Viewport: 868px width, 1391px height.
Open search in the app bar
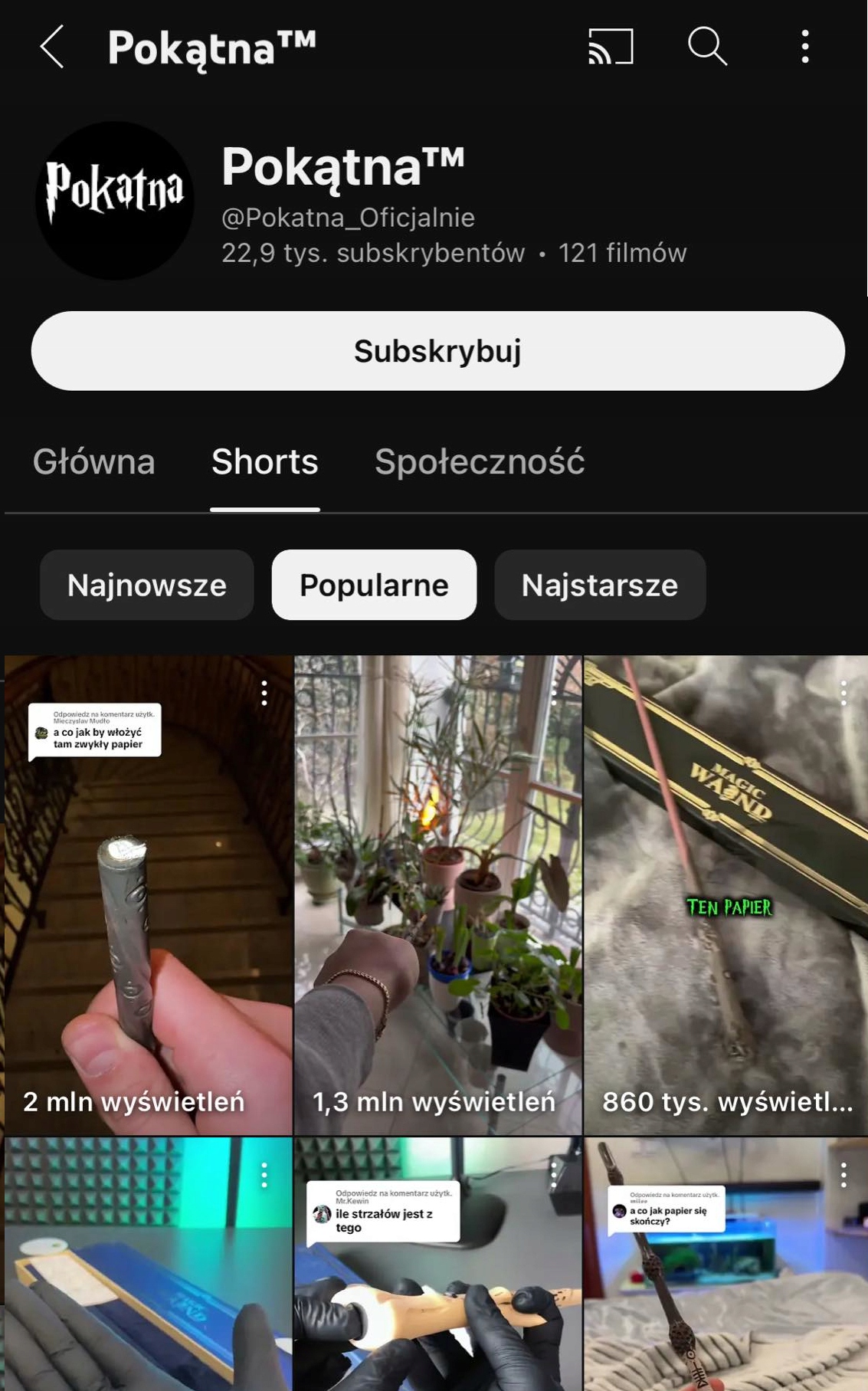point(706,47)
